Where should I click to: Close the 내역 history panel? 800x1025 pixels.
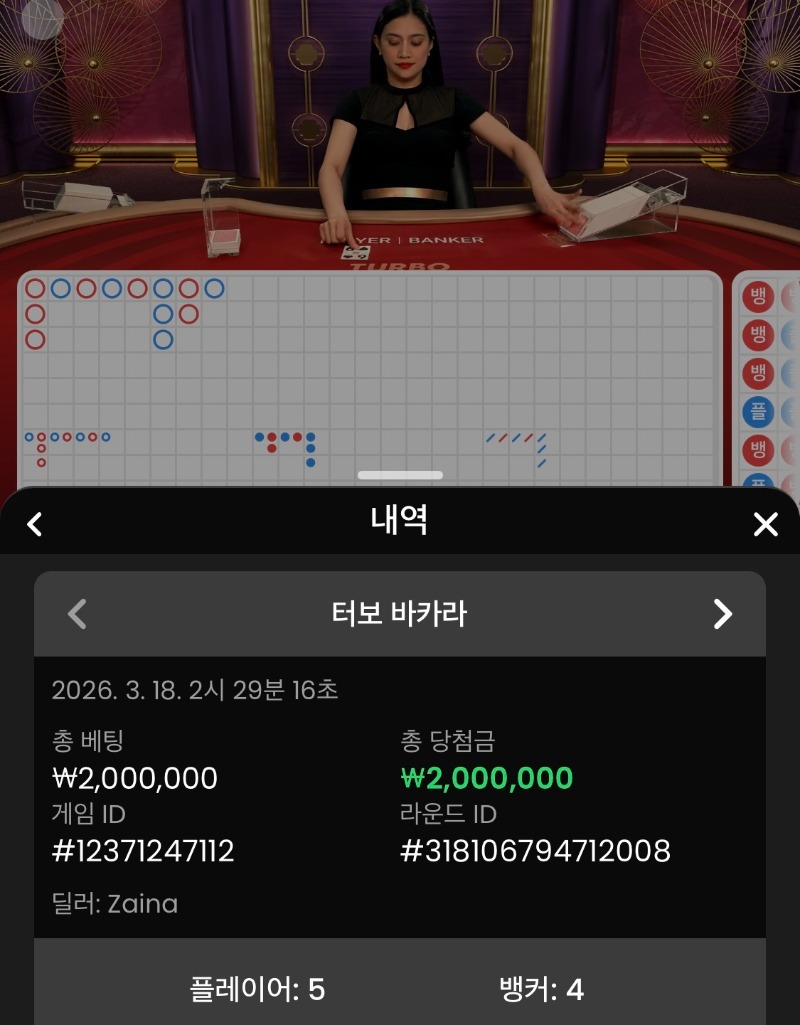[x=765, y=524]
